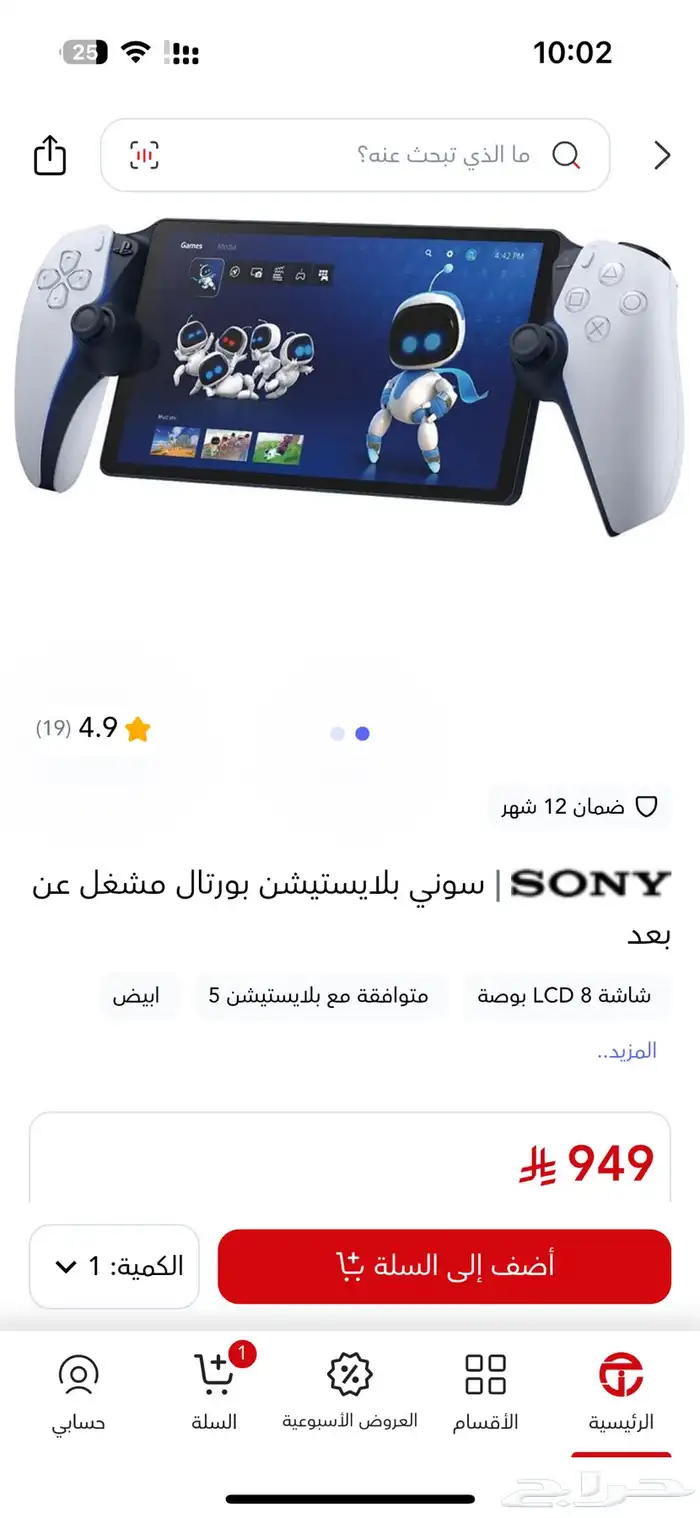Open the Cart tab (السلة)
The image size is (700, 1518).
click(x=214, y=1394)
